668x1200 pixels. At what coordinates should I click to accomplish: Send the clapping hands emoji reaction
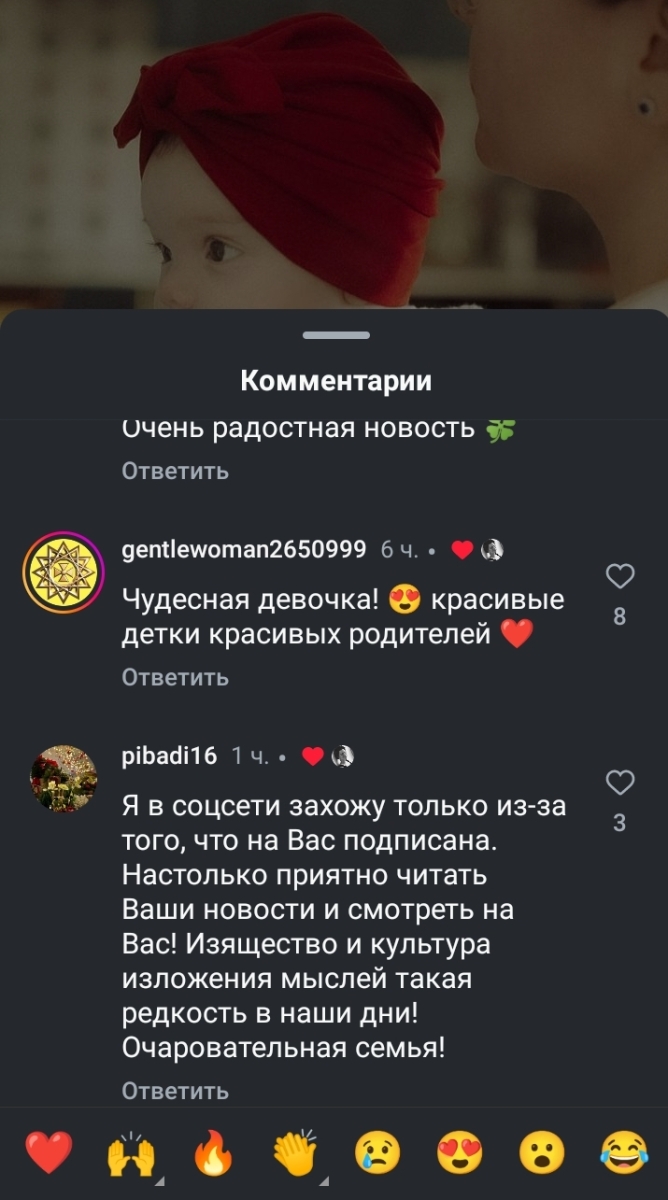point(295,1156)
